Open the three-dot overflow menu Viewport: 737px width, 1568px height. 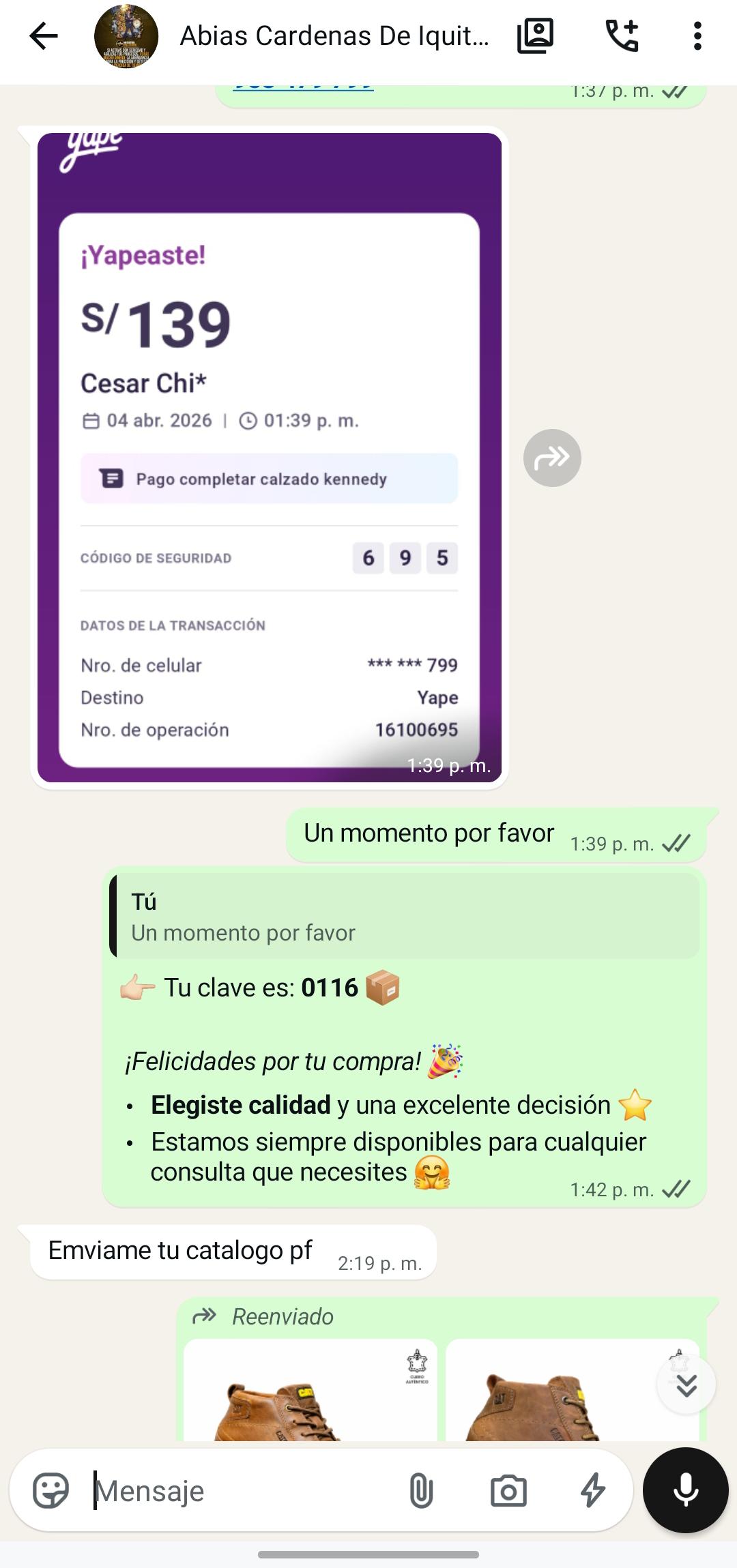(697, 36)
